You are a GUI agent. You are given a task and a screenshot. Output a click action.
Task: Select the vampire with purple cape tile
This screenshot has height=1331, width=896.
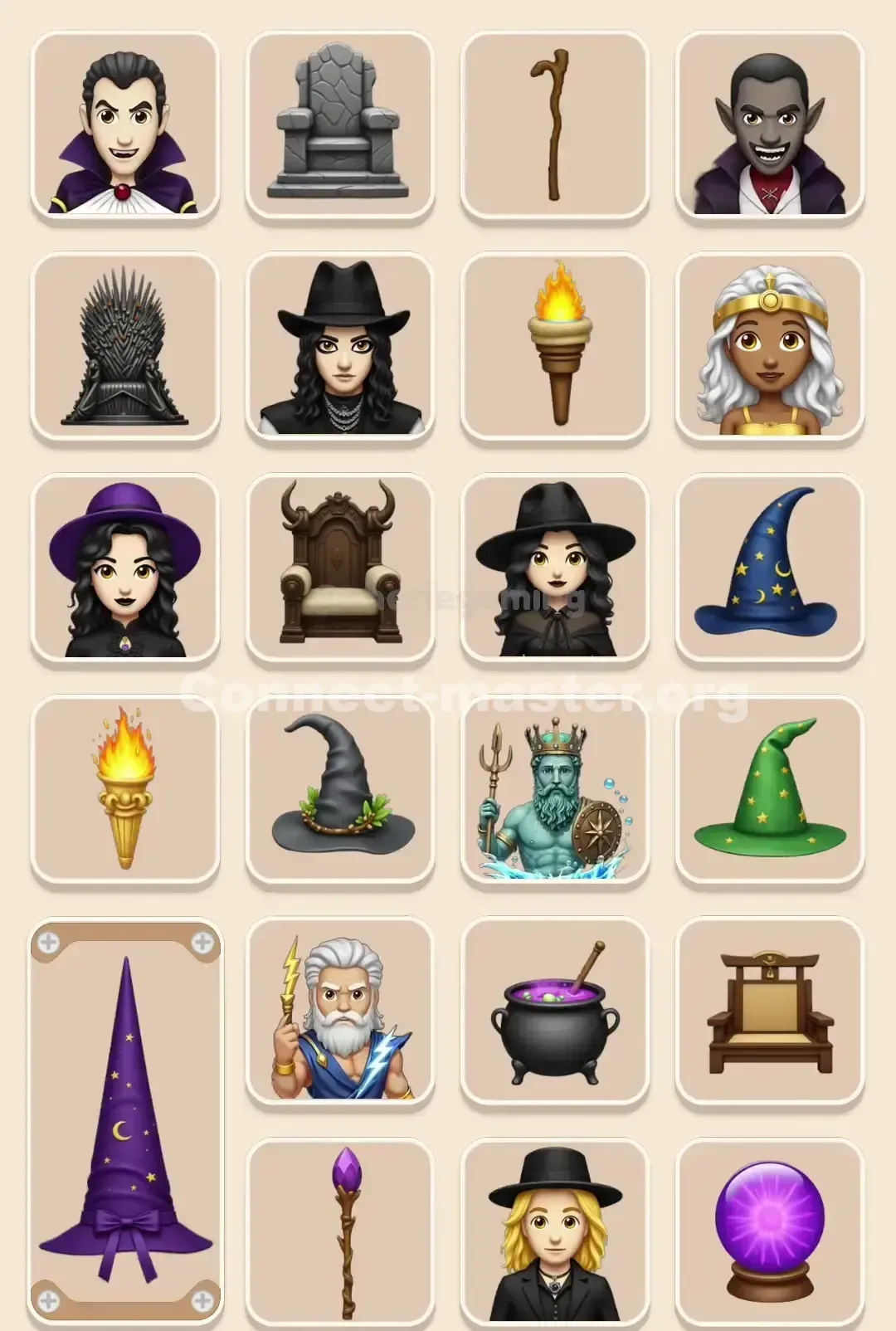point(124,124)
